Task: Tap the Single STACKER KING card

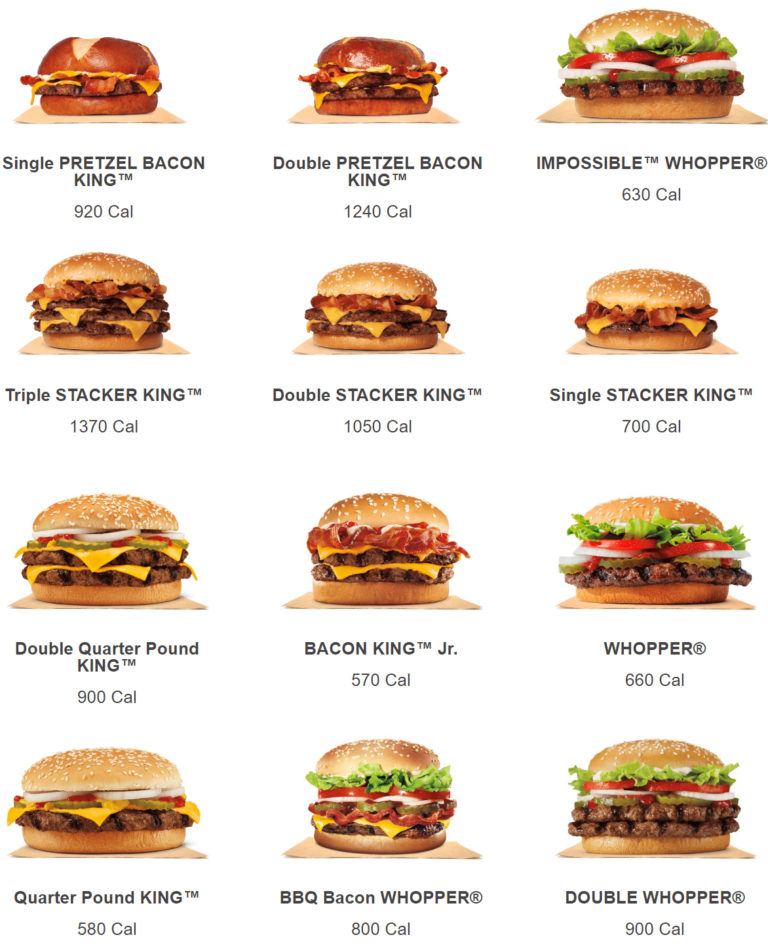Action: click(650, 310)
